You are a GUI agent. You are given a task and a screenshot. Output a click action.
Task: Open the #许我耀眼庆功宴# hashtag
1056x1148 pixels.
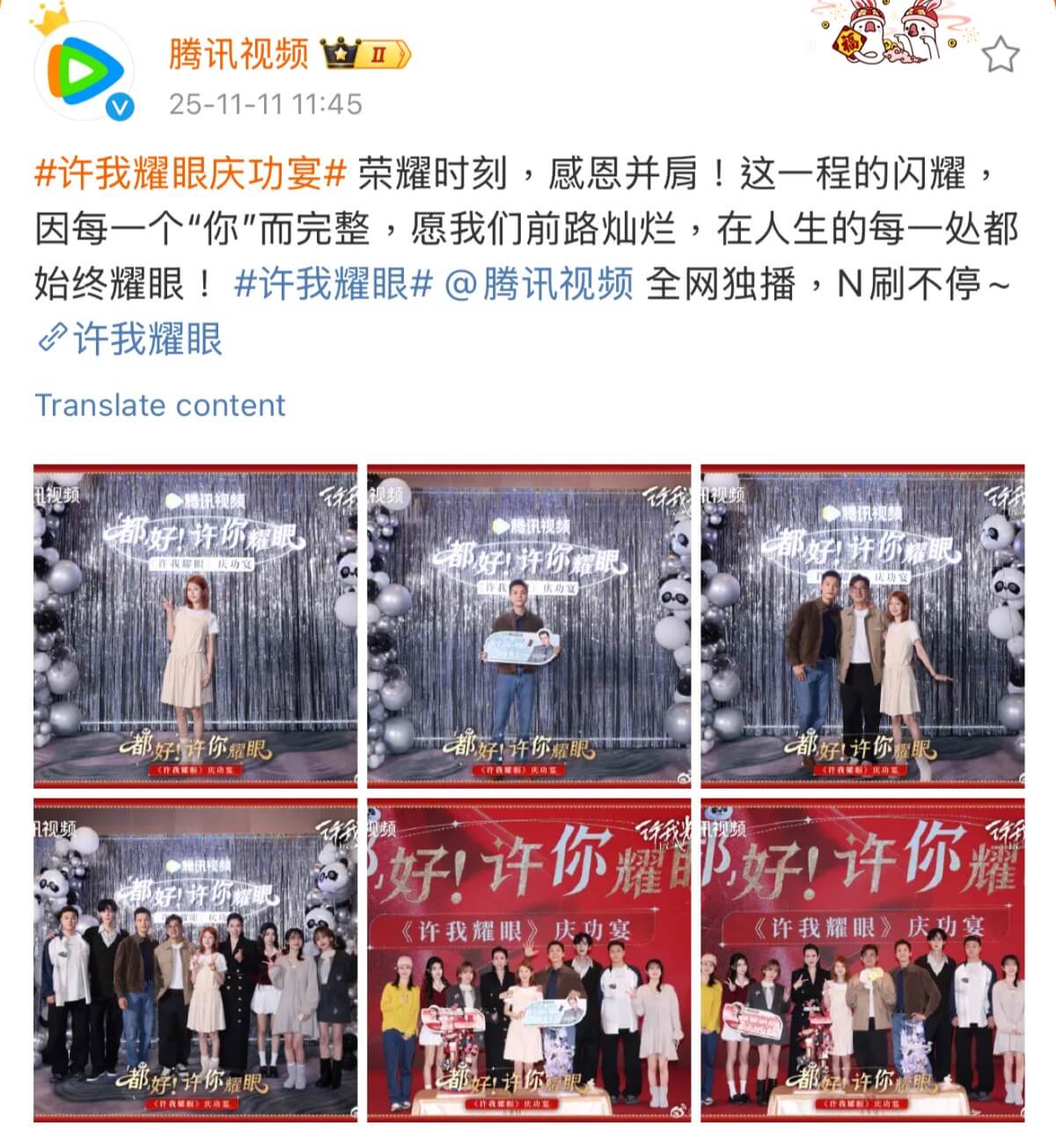[x=190, y=173]
